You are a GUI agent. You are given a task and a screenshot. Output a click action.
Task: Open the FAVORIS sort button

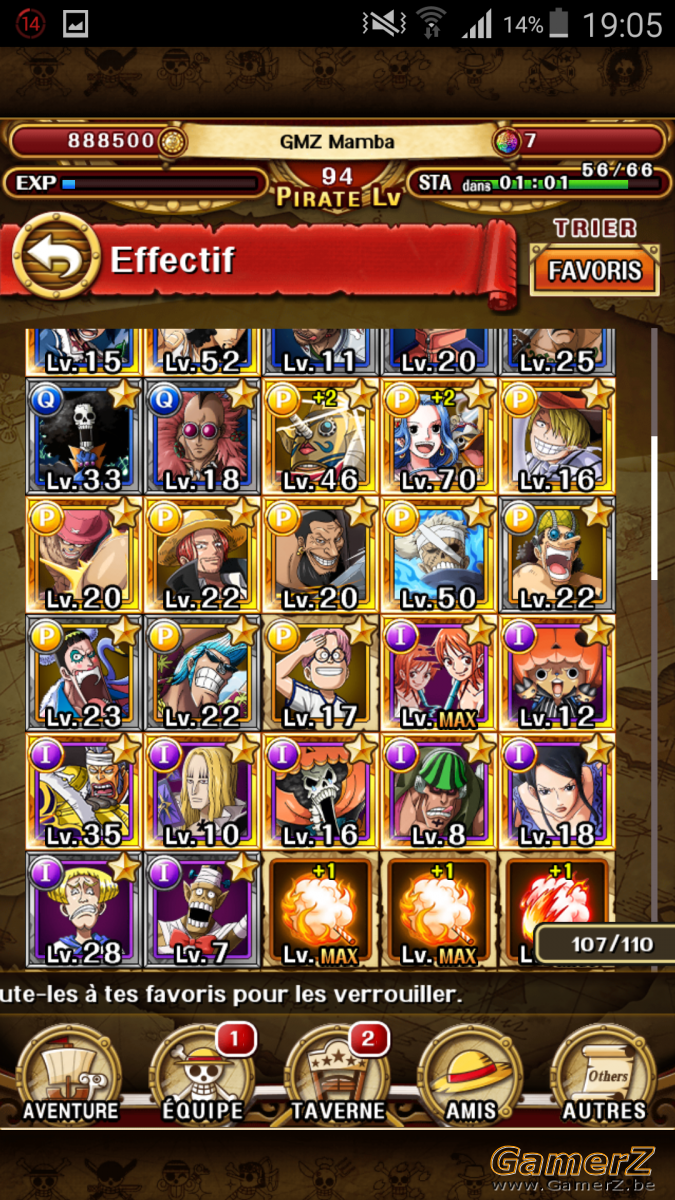[x=595, y=270]
